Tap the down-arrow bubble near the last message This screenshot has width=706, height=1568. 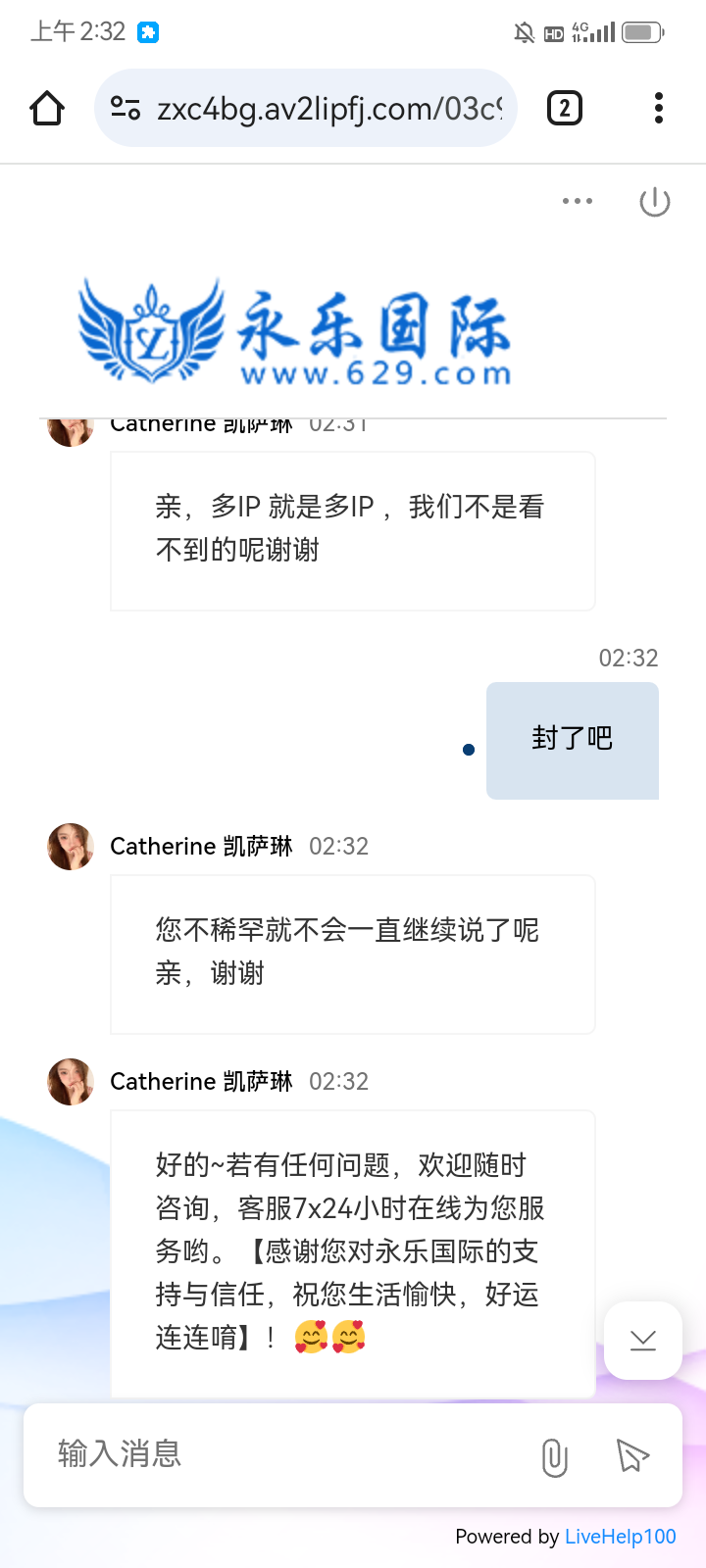(x=642, y=1341)
